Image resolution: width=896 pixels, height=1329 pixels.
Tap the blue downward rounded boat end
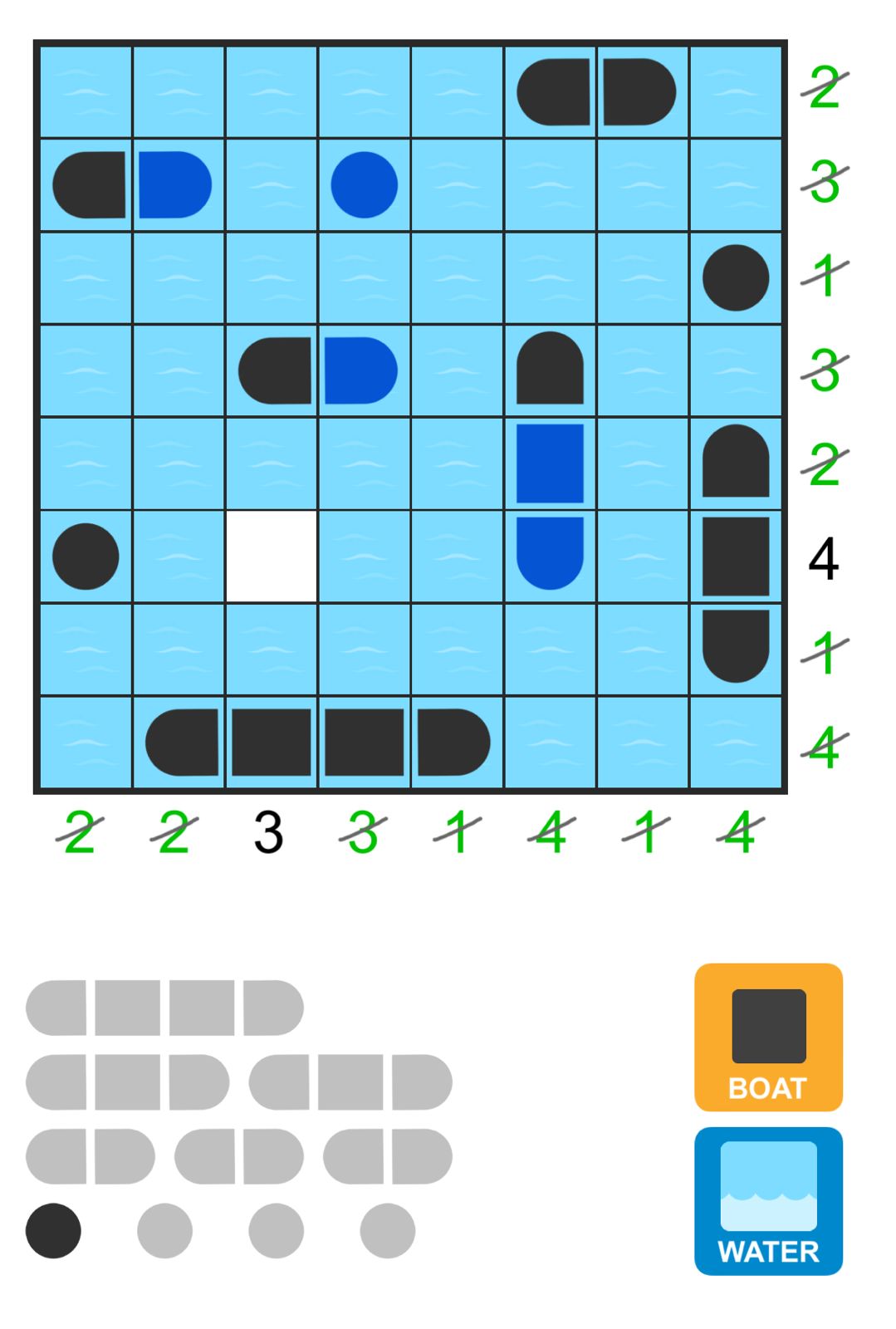(x=550, y=552)
